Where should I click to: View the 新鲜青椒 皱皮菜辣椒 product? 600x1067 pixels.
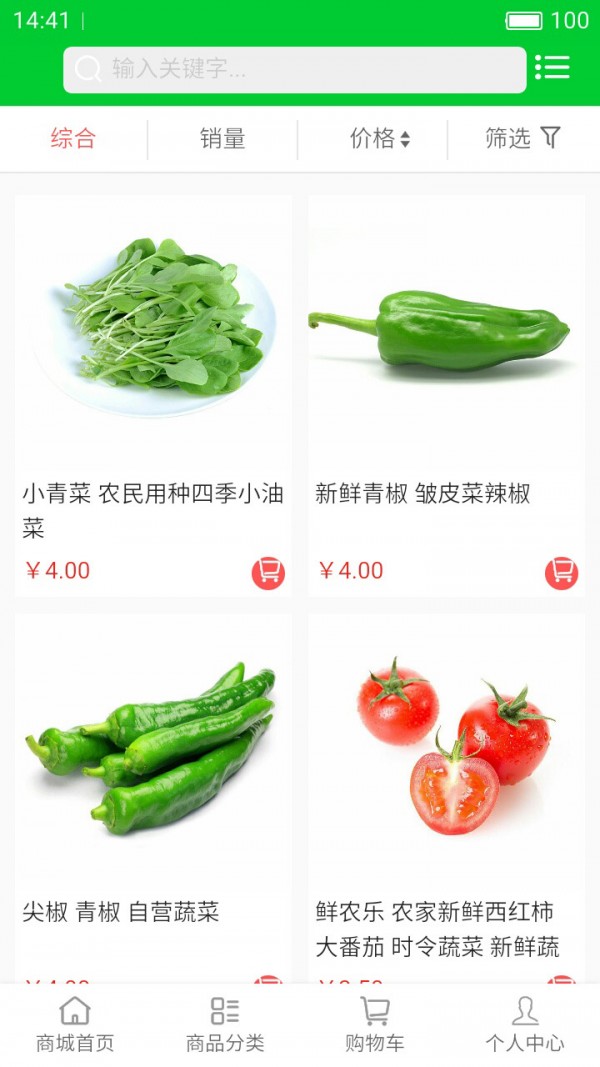coord(446,330)
